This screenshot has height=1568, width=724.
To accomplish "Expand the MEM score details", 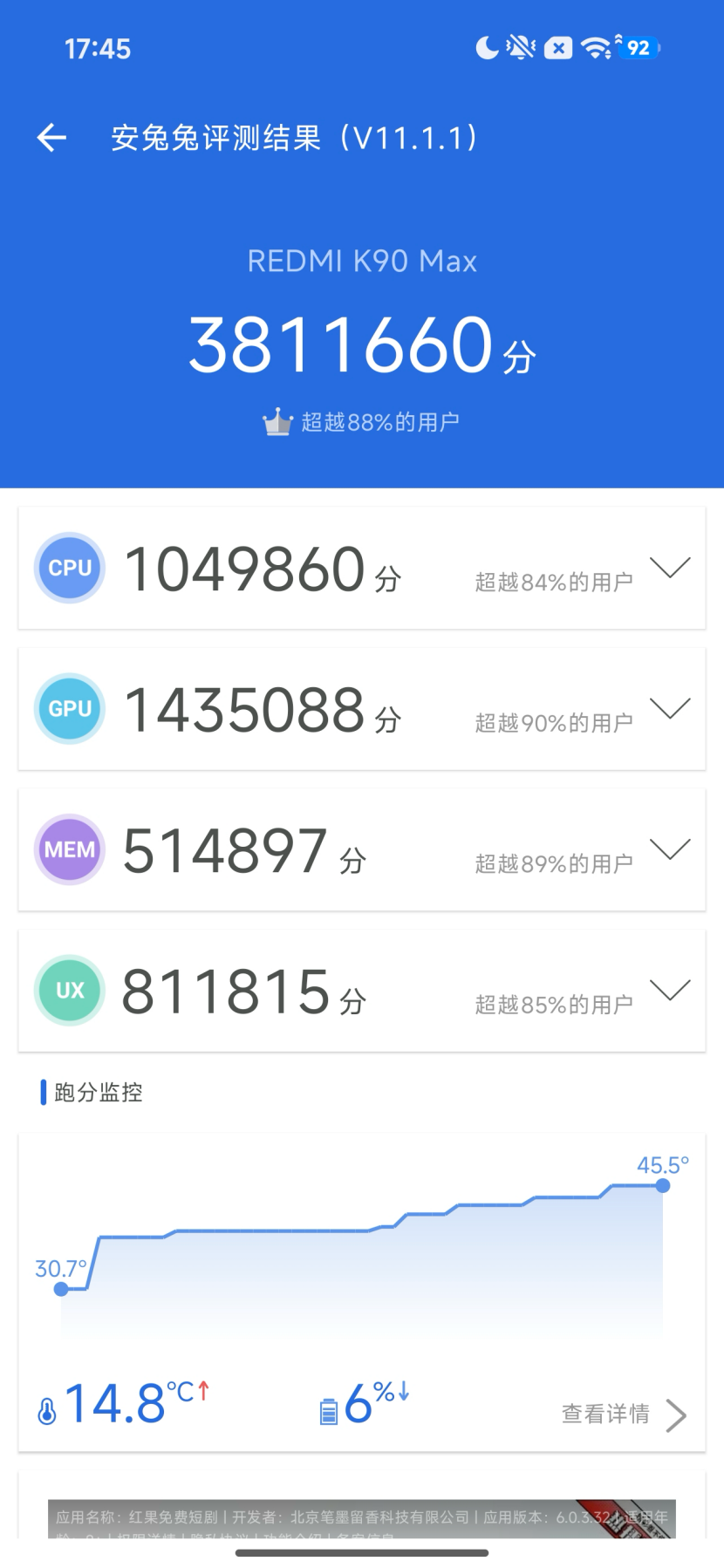I will click(x=670, y=849).
